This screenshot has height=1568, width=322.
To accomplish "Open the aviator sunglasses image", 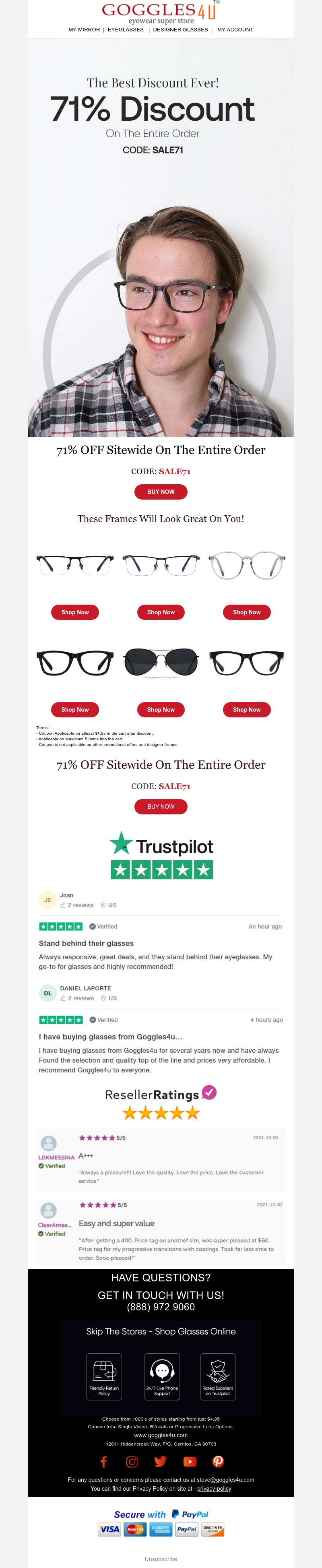I will click(x=161, y=663).
